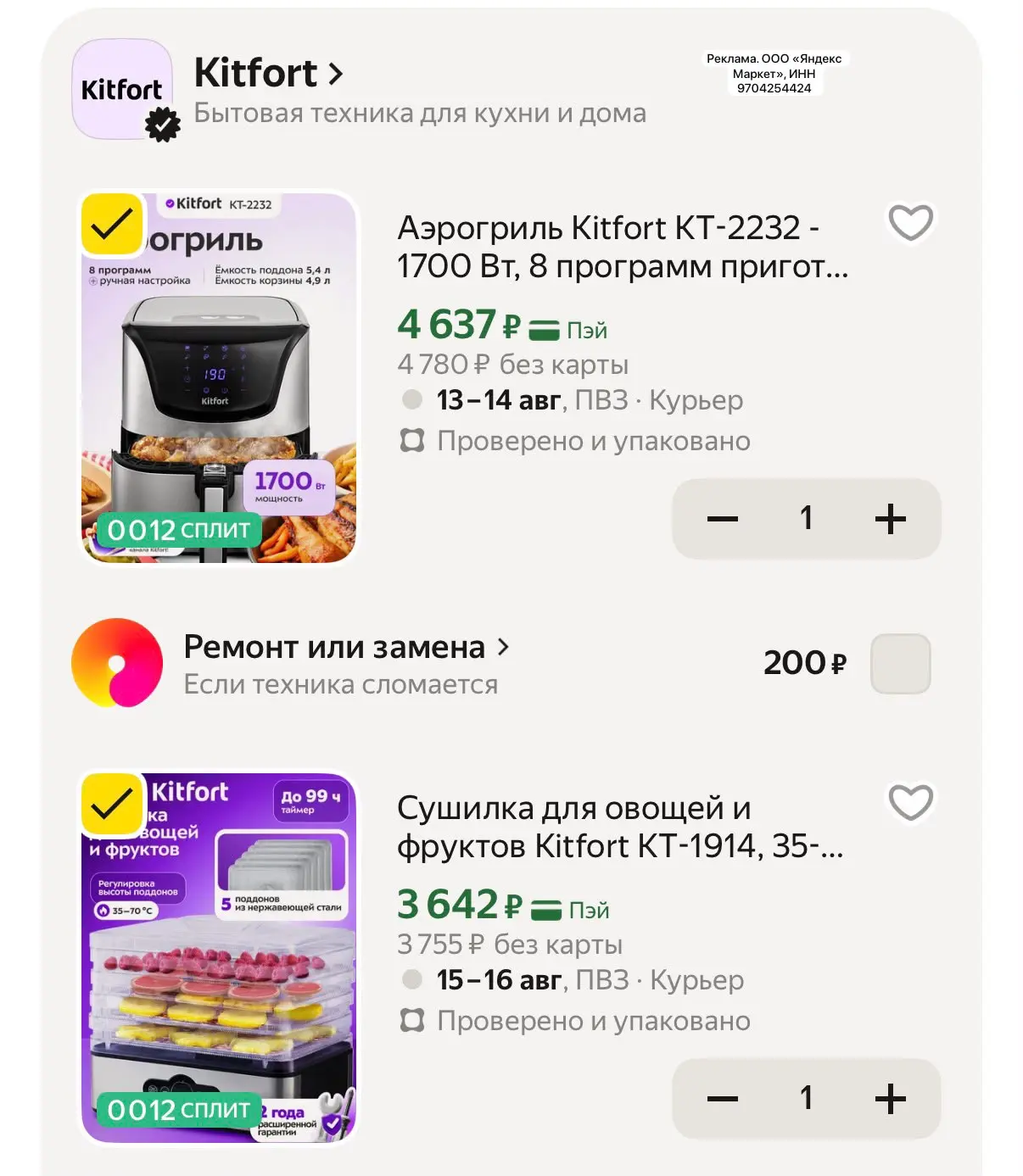
Task: Increase quantity of Сушилка KT-1914
Action: point(891,1099)
